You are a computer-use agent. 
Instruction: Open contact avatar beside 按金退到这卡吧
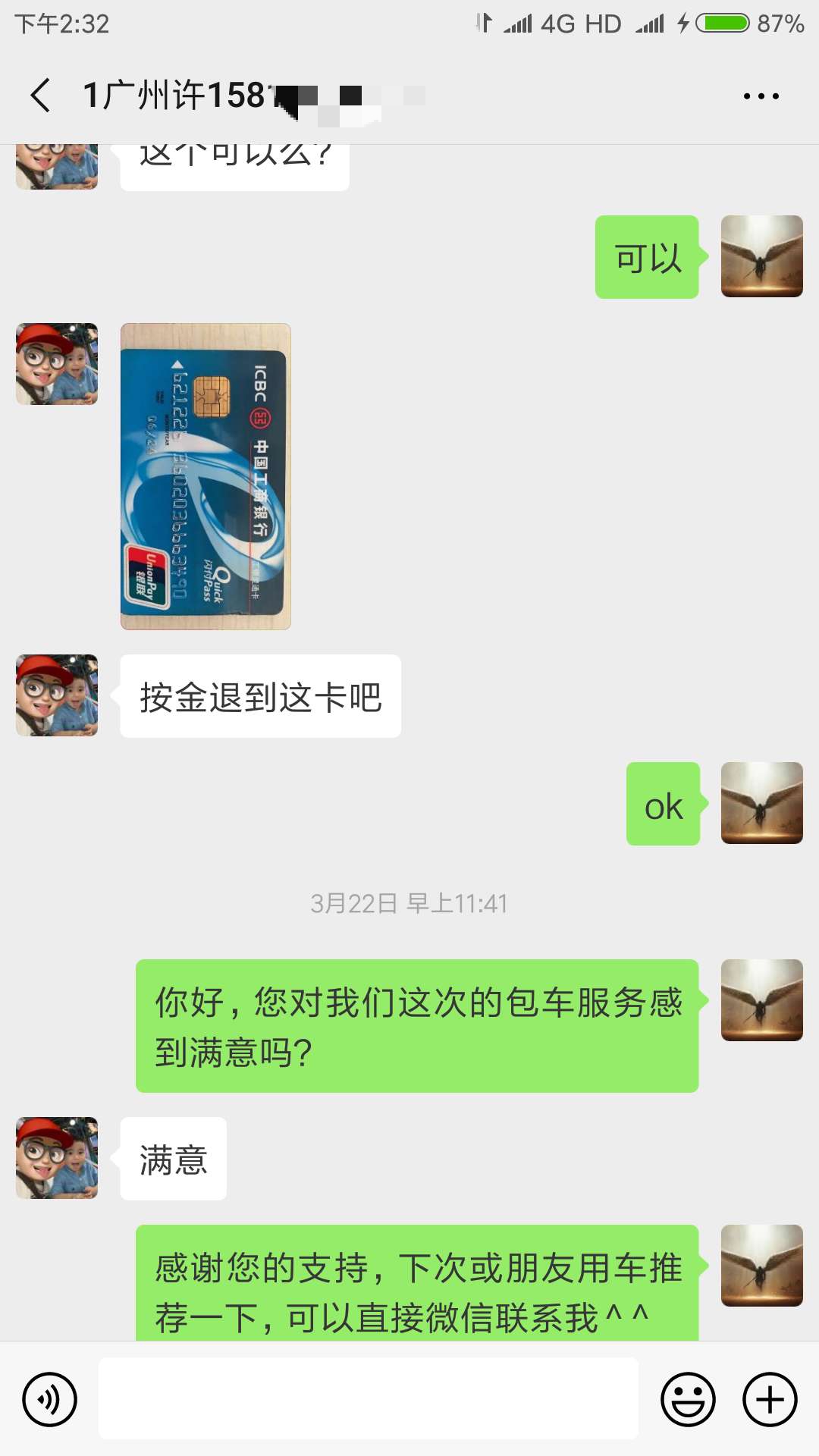coord(57,695)
